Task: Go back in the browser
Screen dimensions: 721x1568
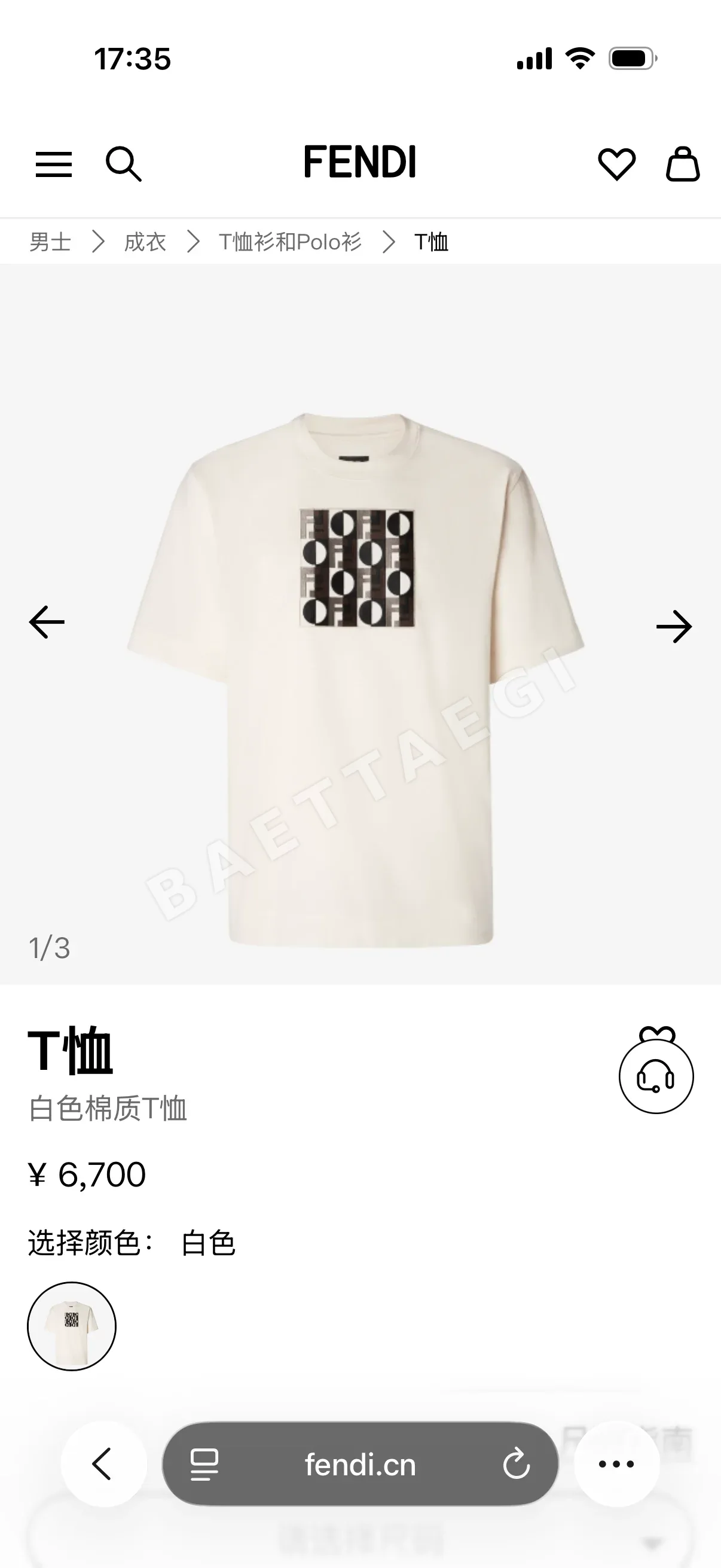Action: point(103,1464)
